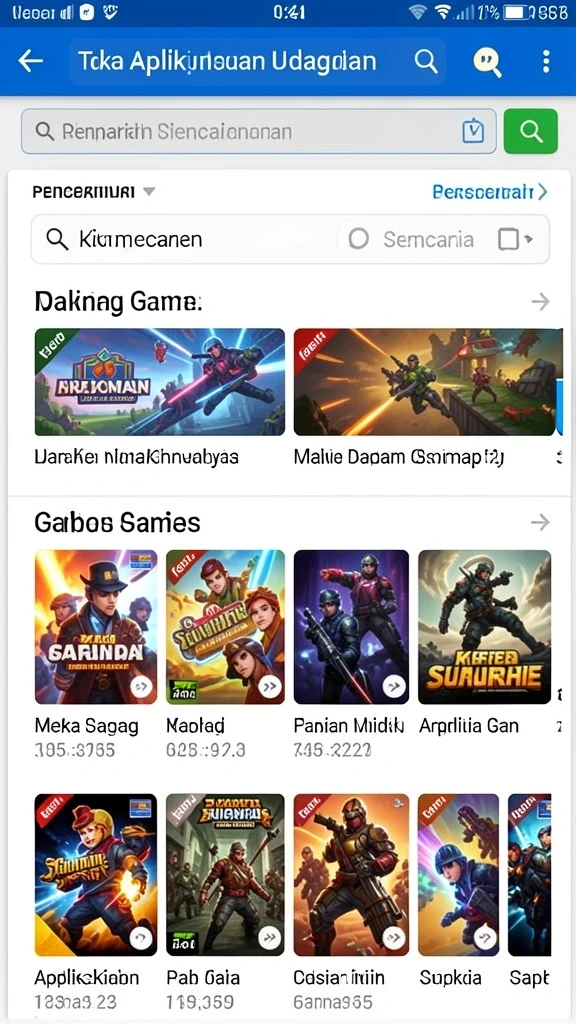Open the Panian Midik game card
This screenshot has width=576, height=1024.
click(x=351, y=627)
